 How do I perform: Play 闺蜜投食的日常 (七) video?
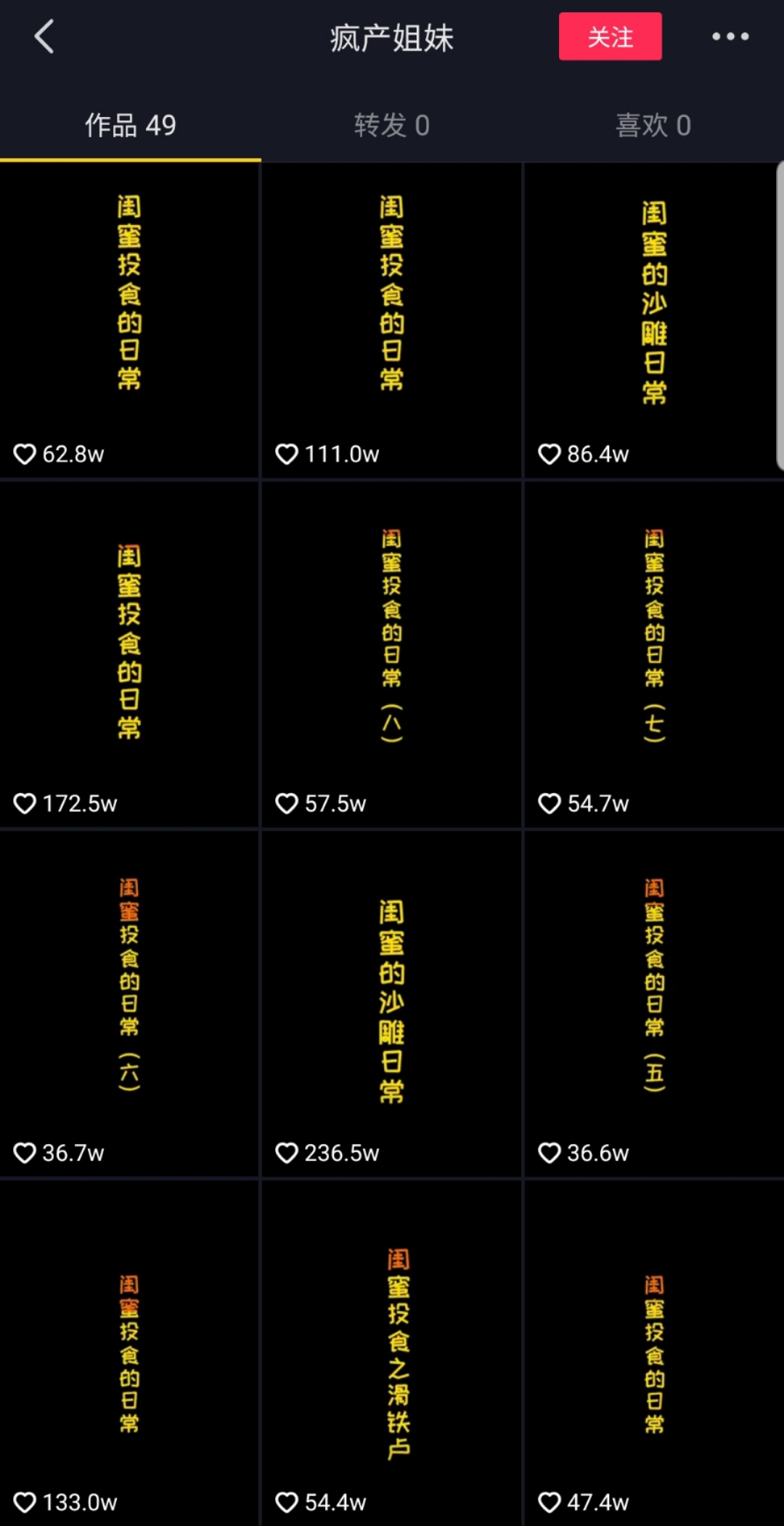pyautogui.click(x=653, y=654)
